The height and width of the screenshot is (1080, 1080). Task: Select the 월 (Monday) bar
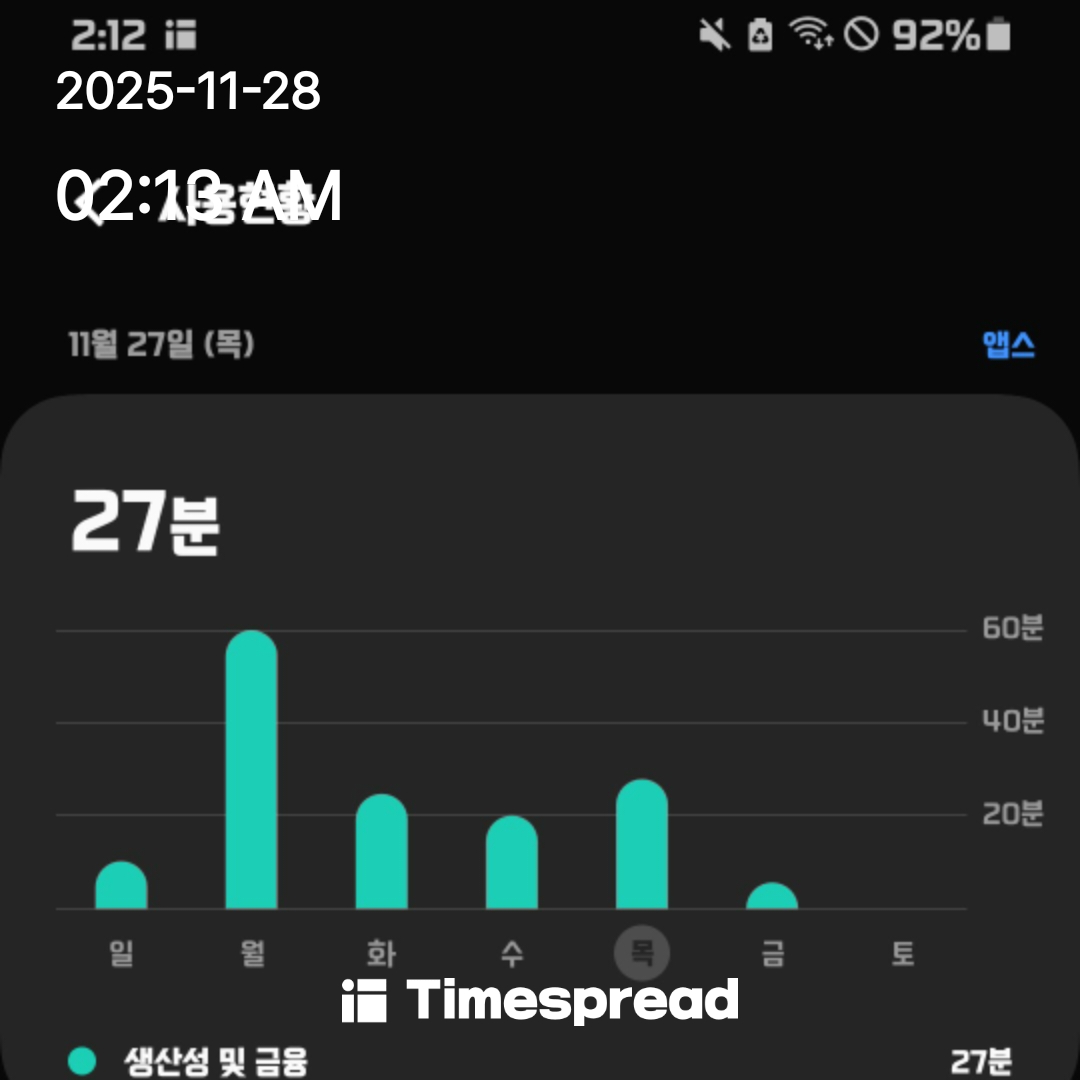tap(251, 769)
